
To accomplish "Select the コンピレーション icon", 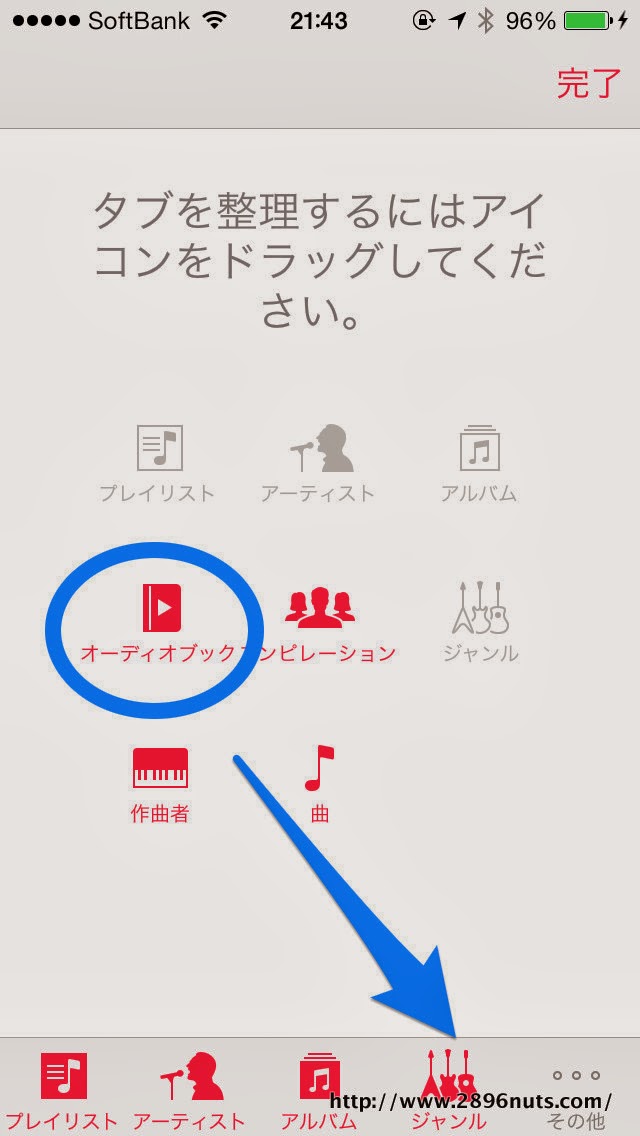I will pos(320,608).
